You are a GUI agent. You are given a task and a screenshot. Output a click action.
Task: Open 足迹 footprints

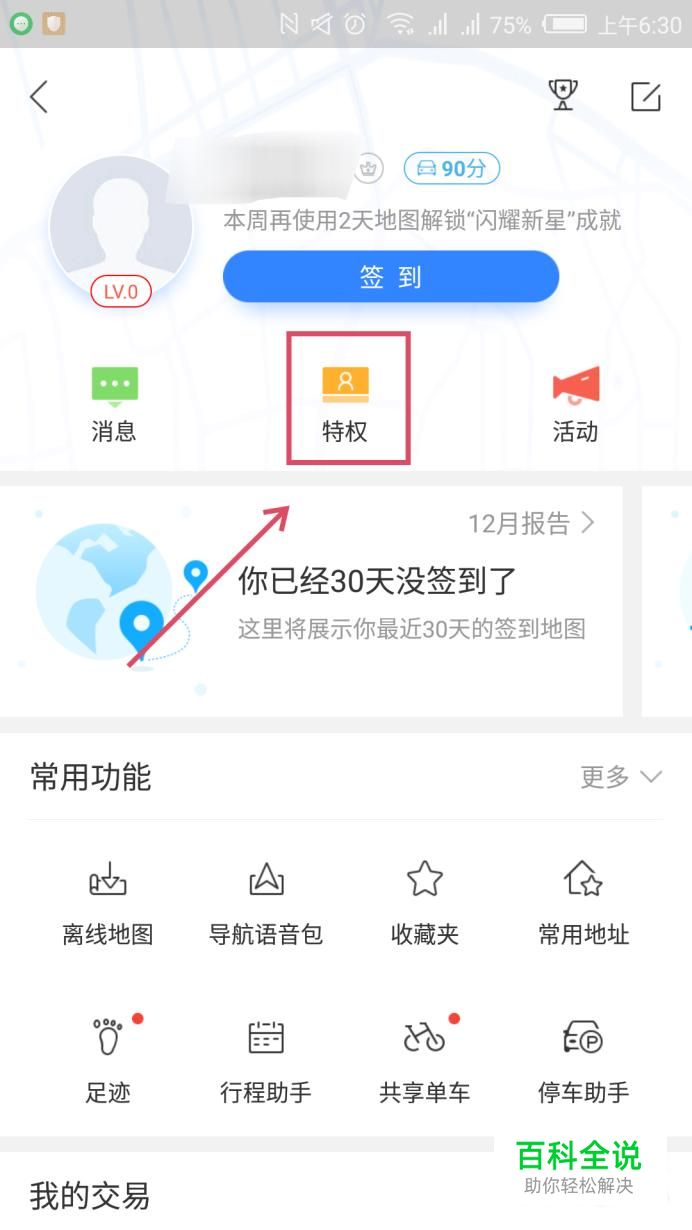point(108,1058)
